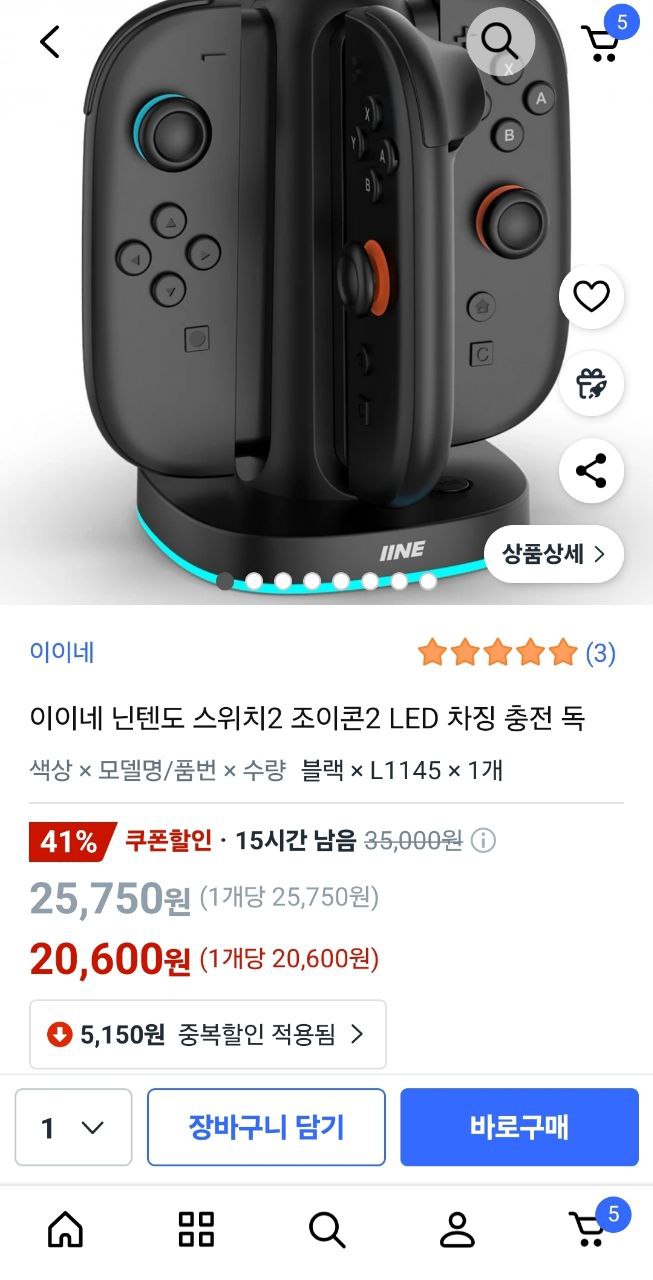View the three star-rated reviews
The height and width of the screenshot is (1280, 653).
pos(516,653)
